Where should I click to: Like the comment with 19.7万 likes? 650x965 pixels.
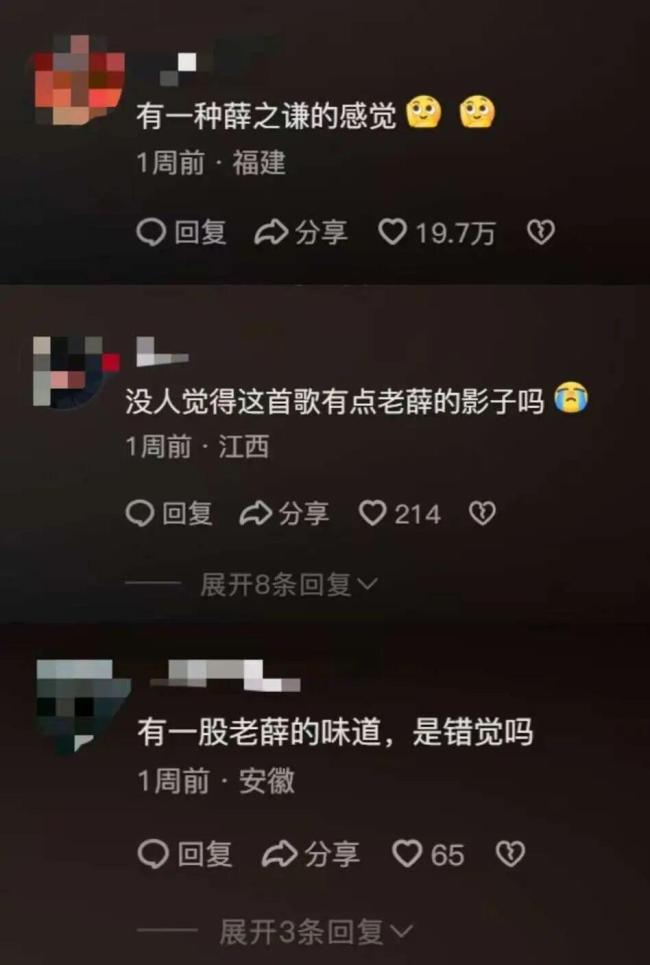(x=393, y=233)
